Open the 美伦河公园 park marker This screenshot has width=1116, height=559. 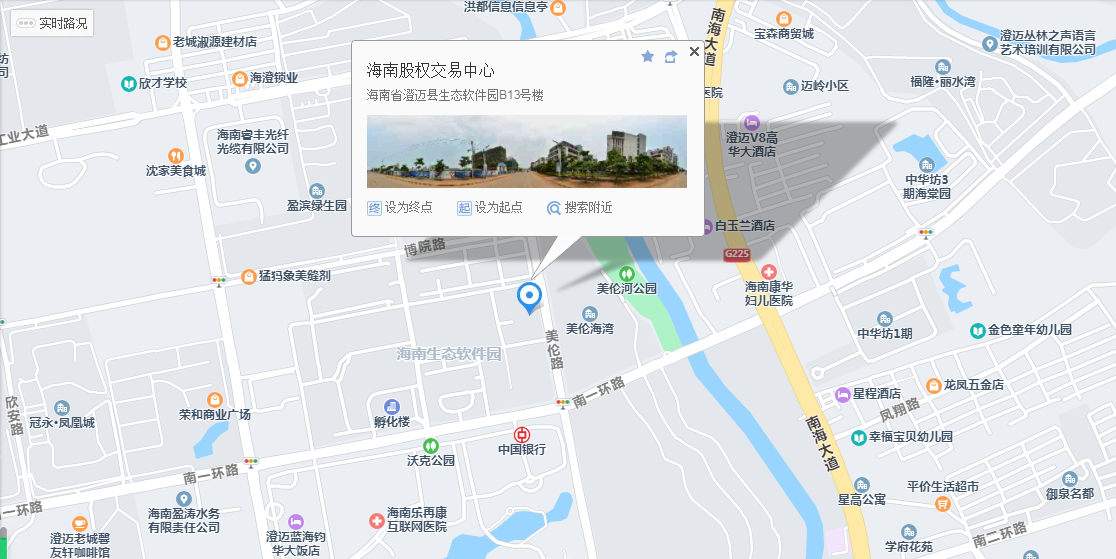[627, 272]
